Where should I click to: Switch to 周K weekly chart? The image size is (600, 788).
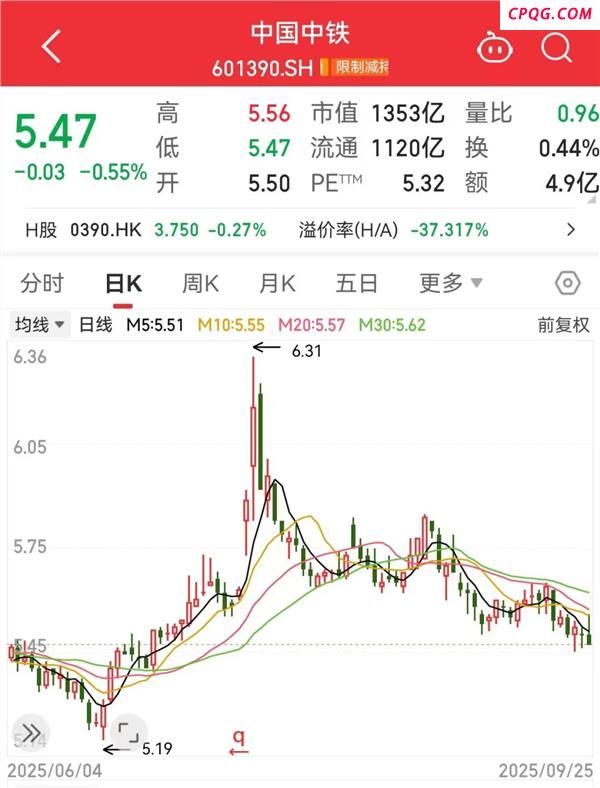[200, 283]
